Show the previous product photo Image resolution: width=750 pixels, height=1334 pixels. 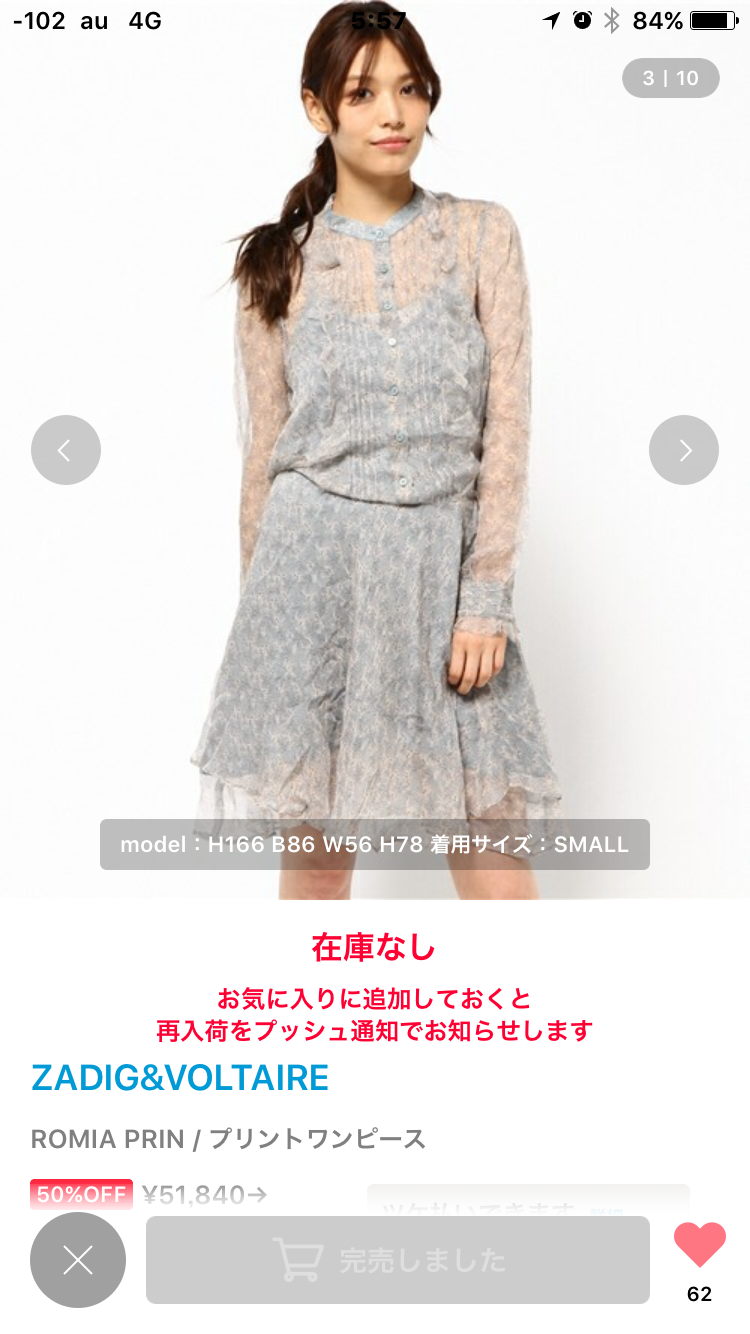[66, 450]
